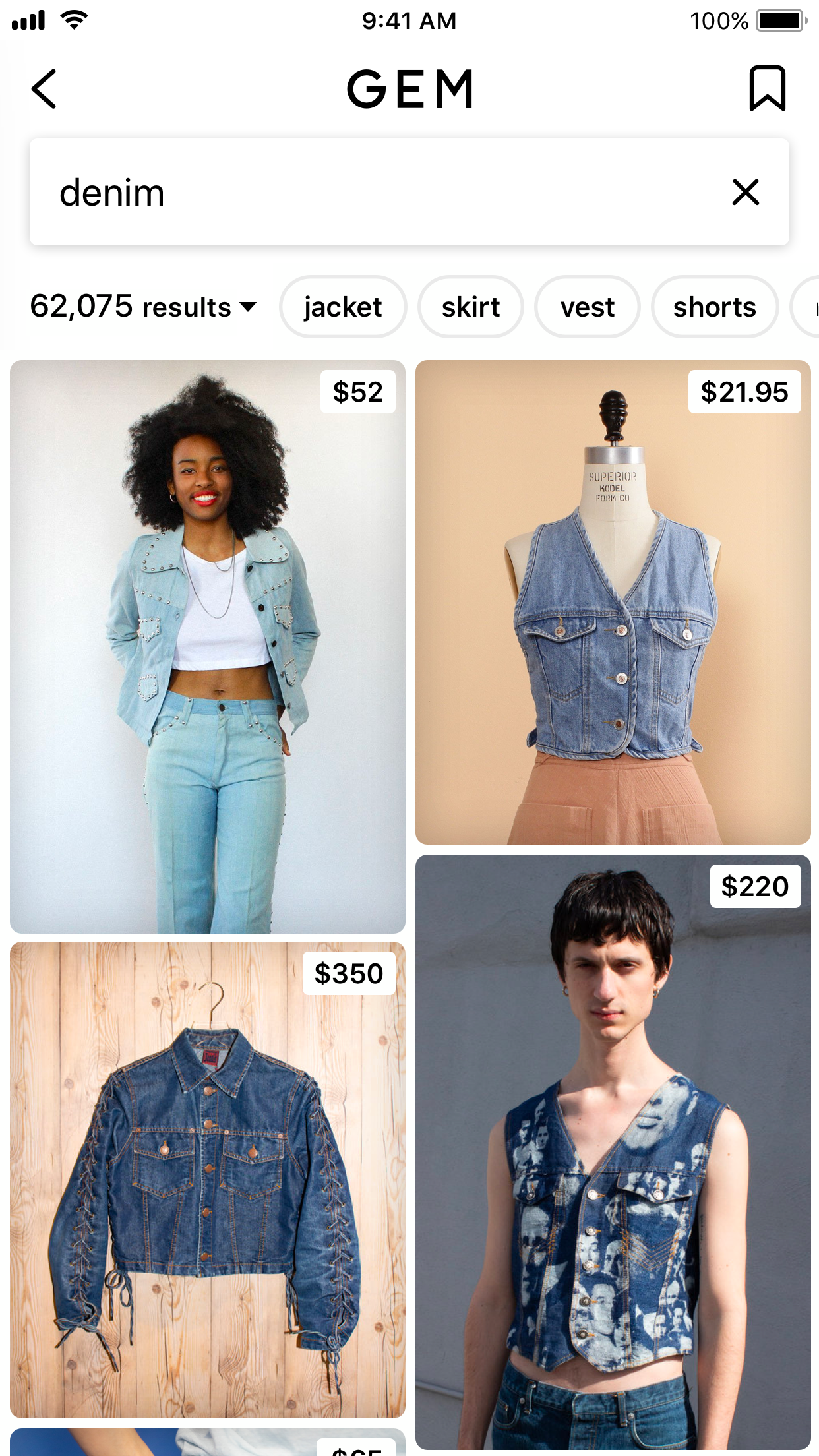This screenshot has height=1456, width=819.
Task: Open saved items bookmark icon
Action: [x=767, y=88]
